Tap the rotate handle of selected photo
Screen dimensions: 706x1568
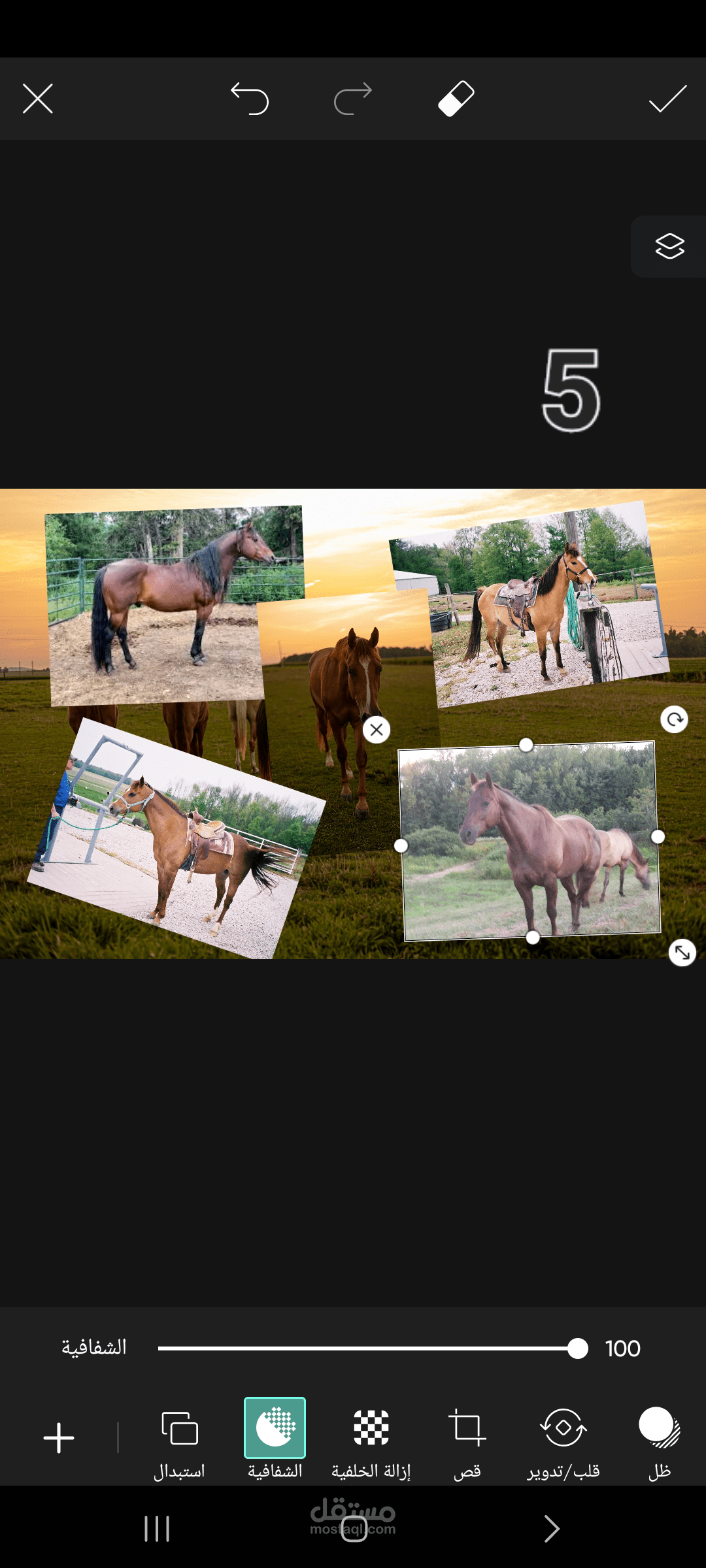674,719
